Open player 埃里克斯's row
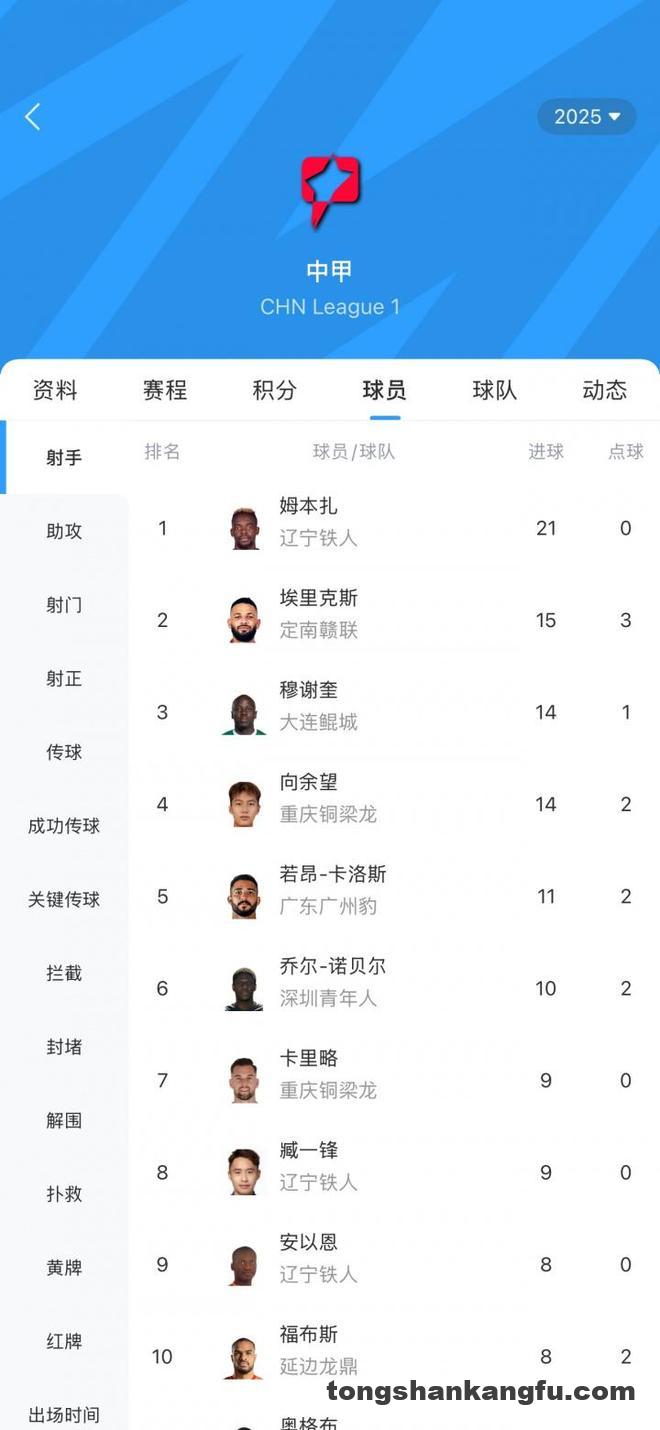 (x=395, y=620)
